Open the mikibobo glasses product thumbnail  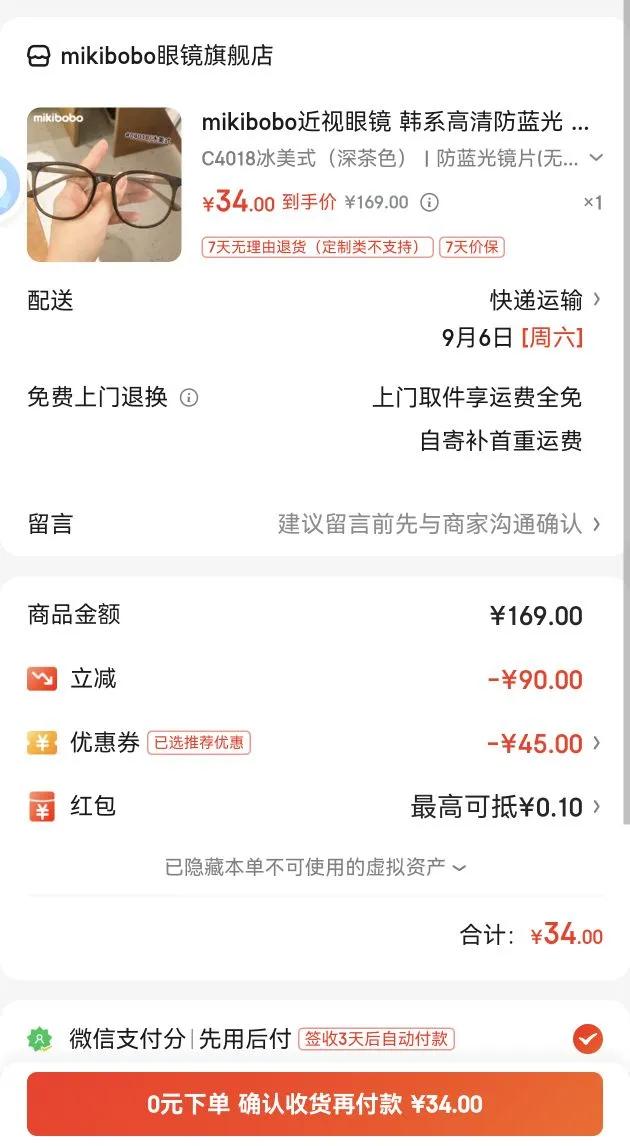[104, 185]
